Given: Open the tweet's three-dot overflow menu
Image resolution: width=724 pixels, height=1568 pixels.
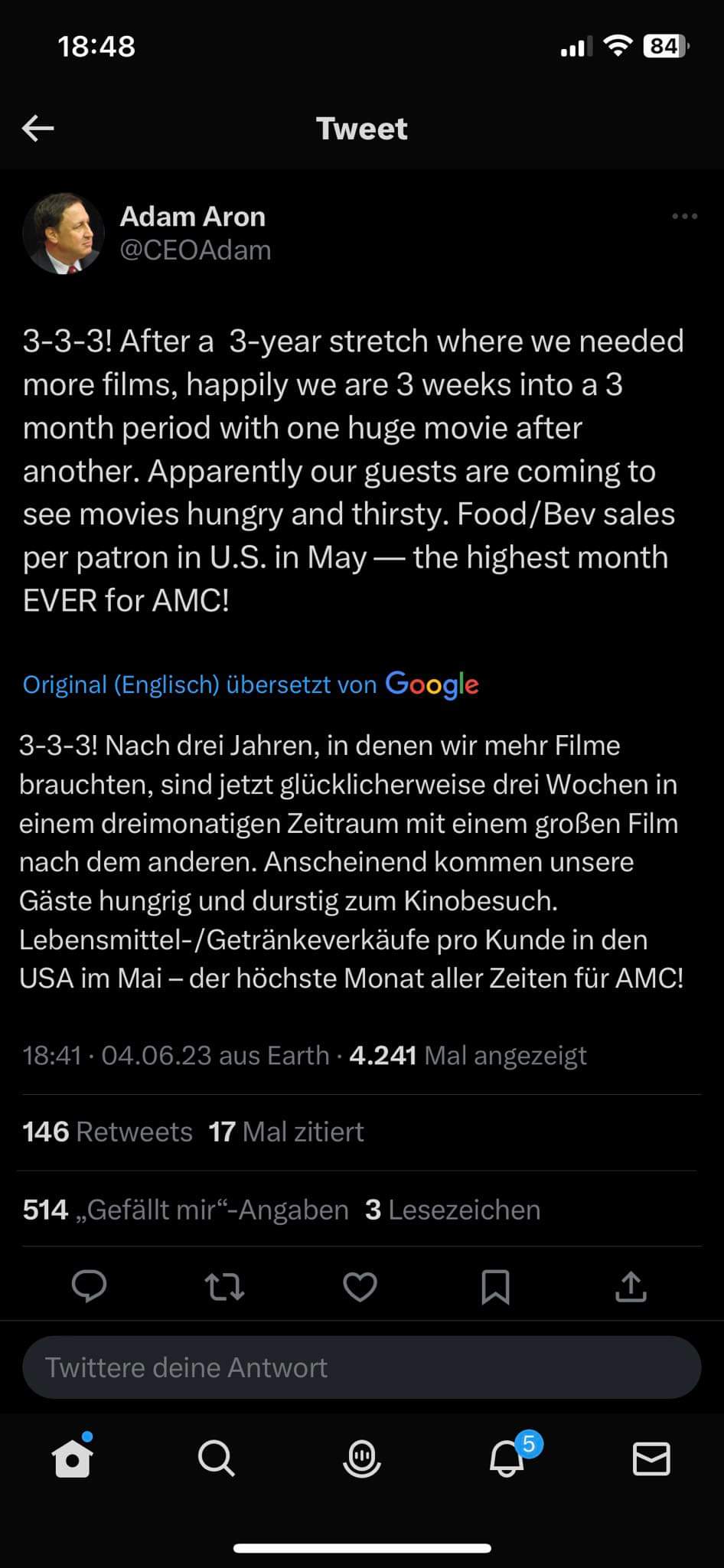Looking at the screenshot, I should click(684, 217).
